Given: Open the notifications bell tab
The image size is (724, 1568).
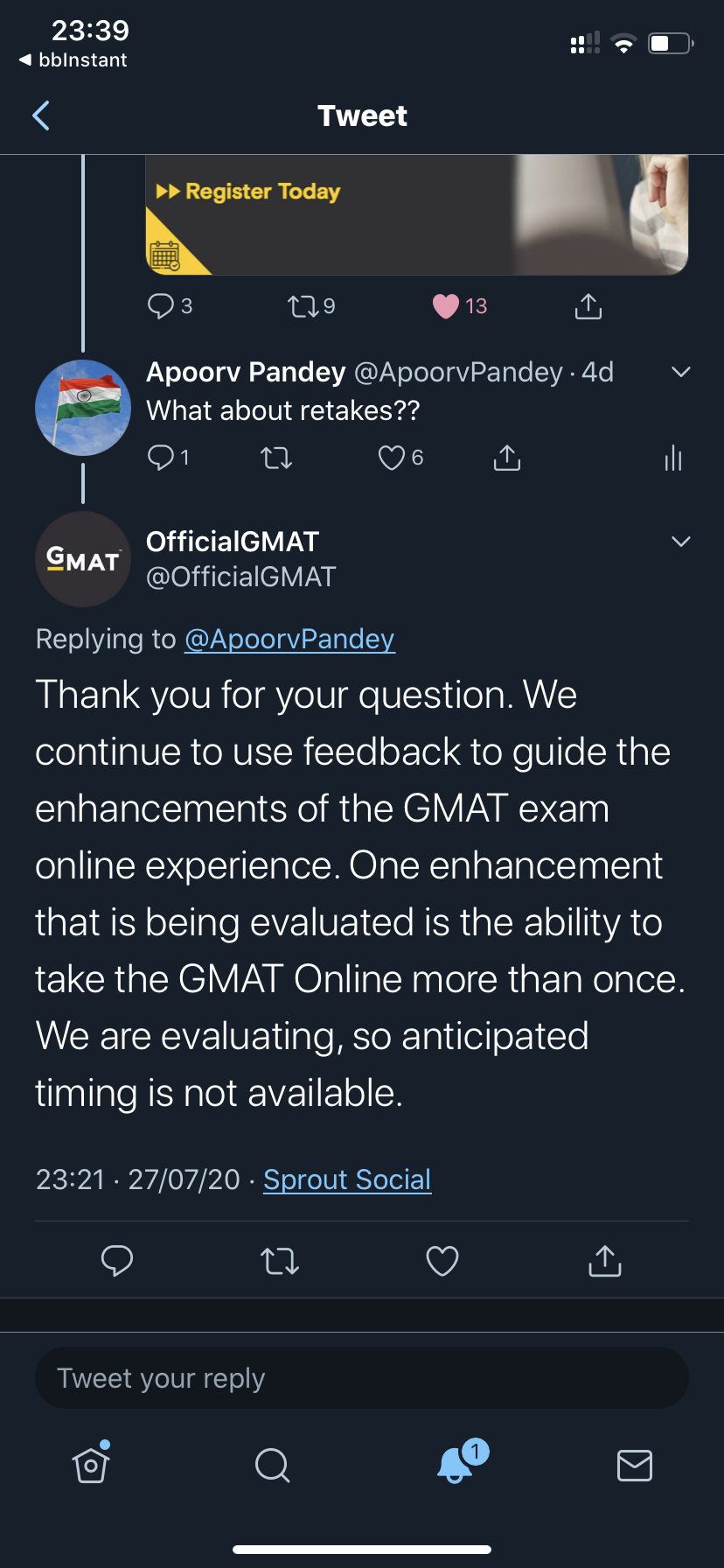Looking at the screenshot, I should pyautogui.click(x=456, y=1464).
